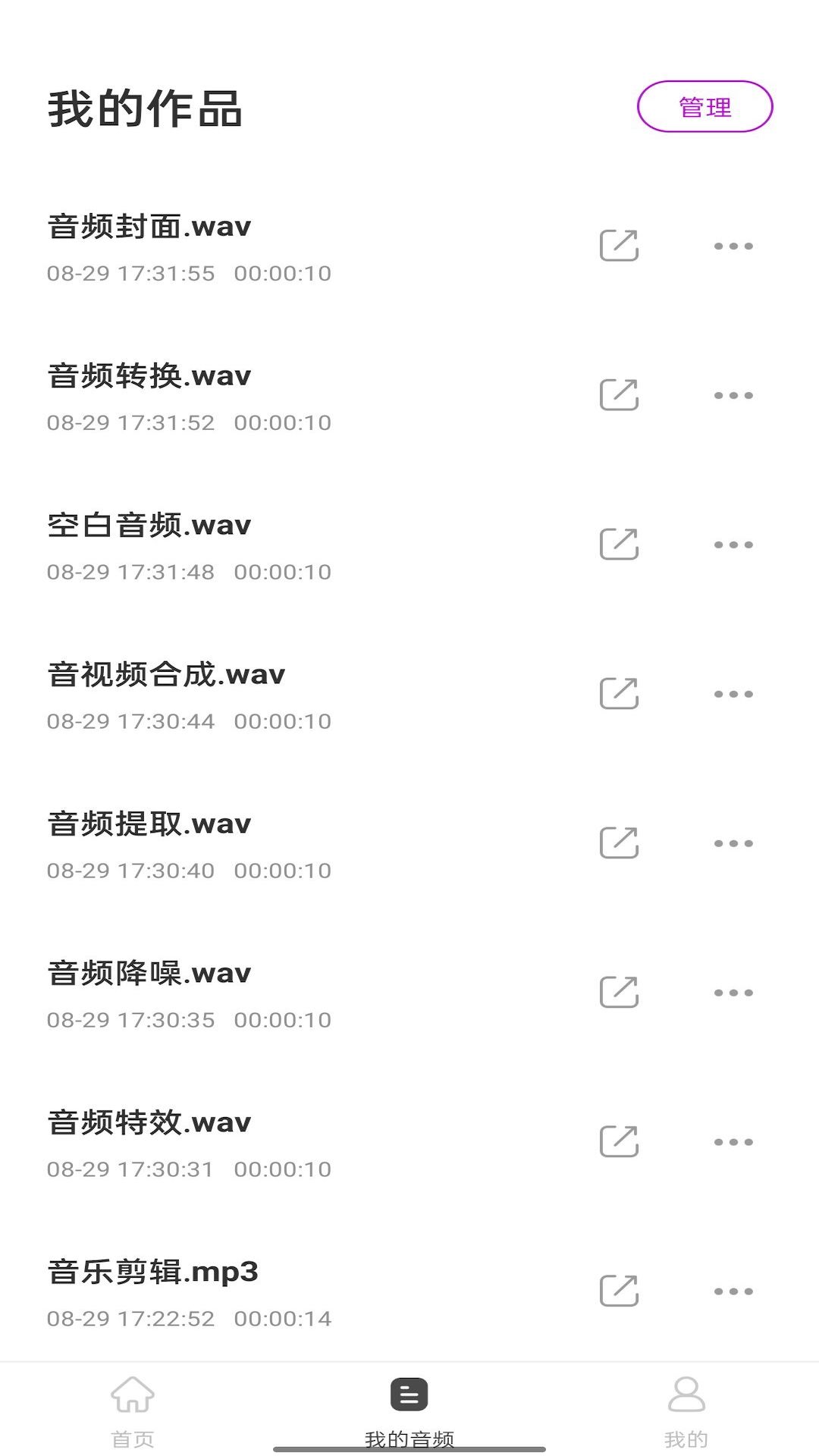The height and width of the screenshot is (1456, 819).
Task: Share the 音频提取.wav file
Action: tap(620, 843)
